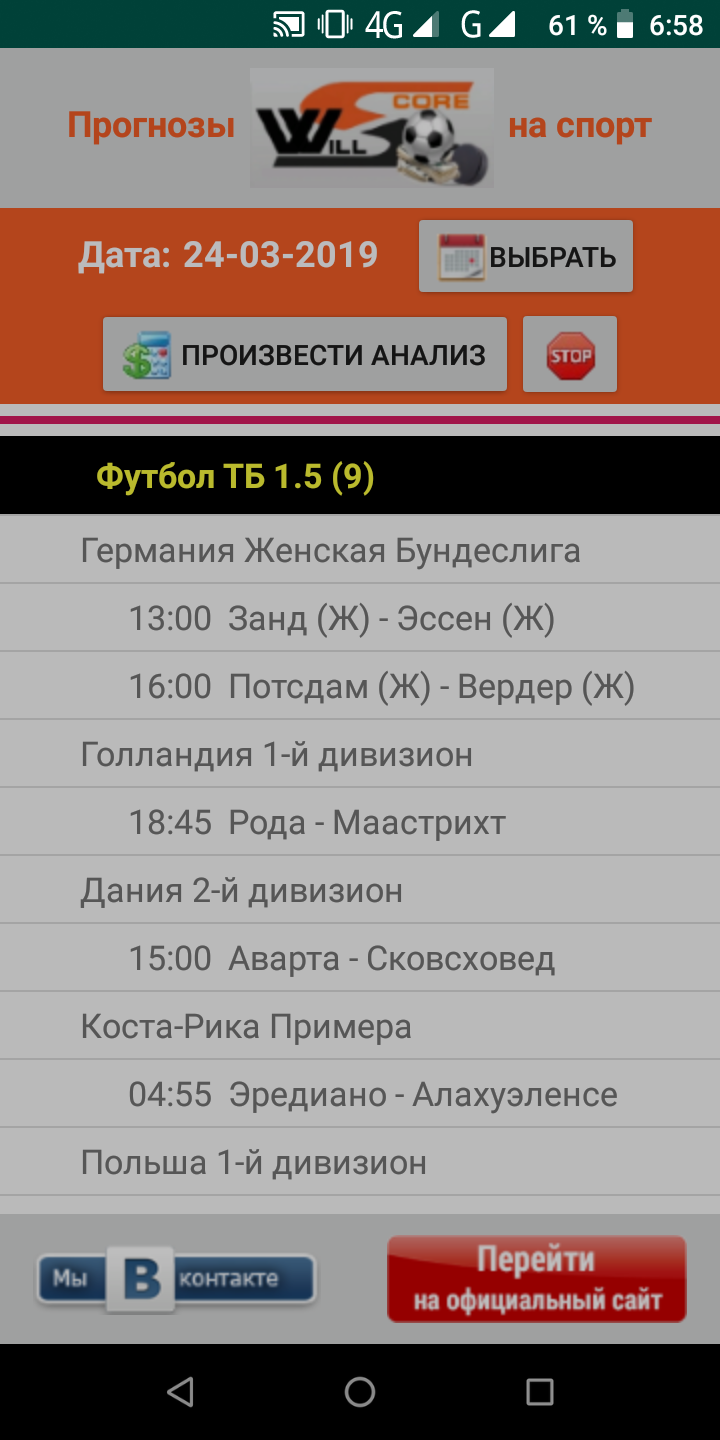Viewport: 720px width, 1440px height.
Task: Go to the official site button
Action: 537,1279
